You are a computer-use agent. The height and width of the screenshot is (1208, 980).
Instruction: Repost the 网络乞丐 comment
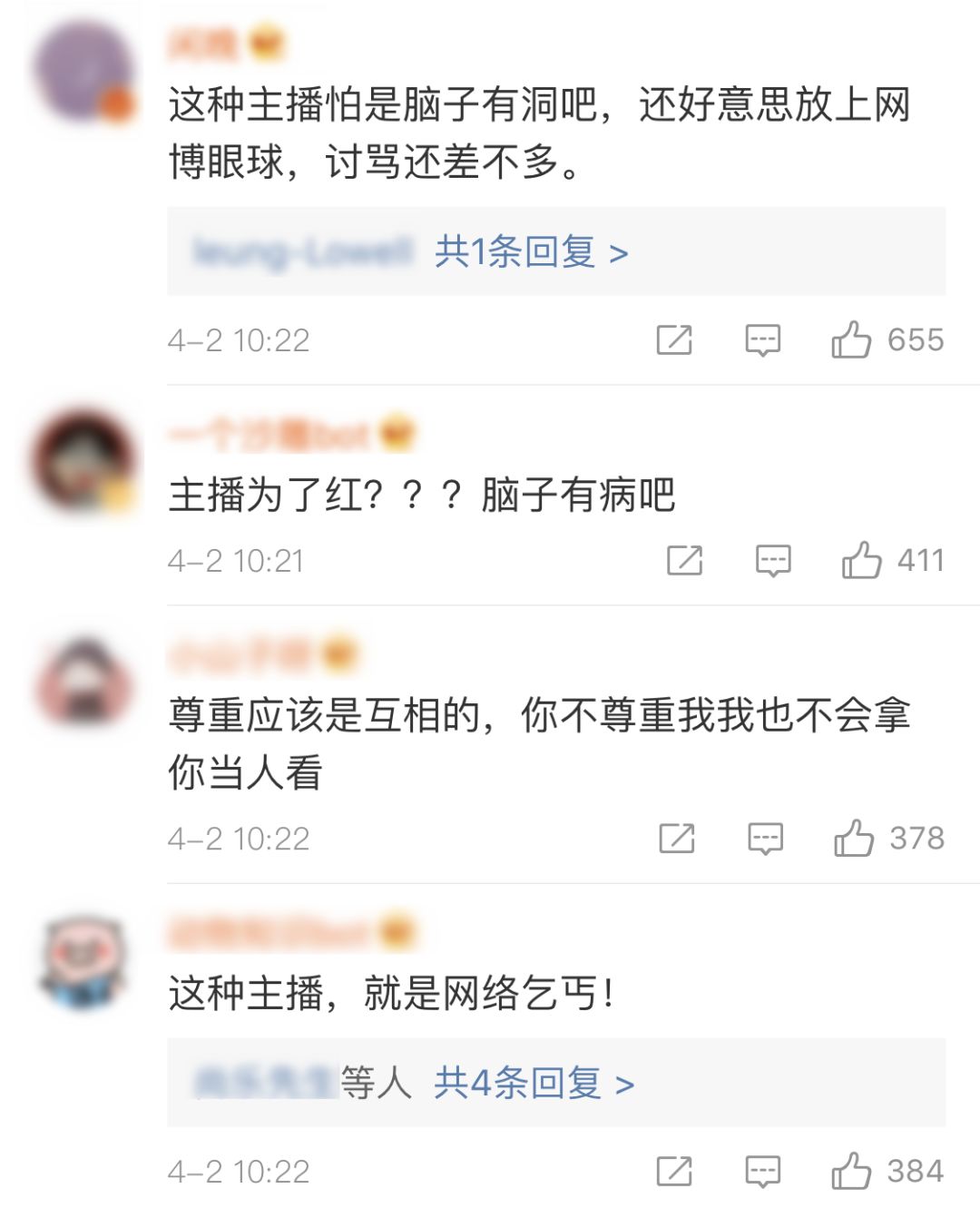(x=674, y=1171)
